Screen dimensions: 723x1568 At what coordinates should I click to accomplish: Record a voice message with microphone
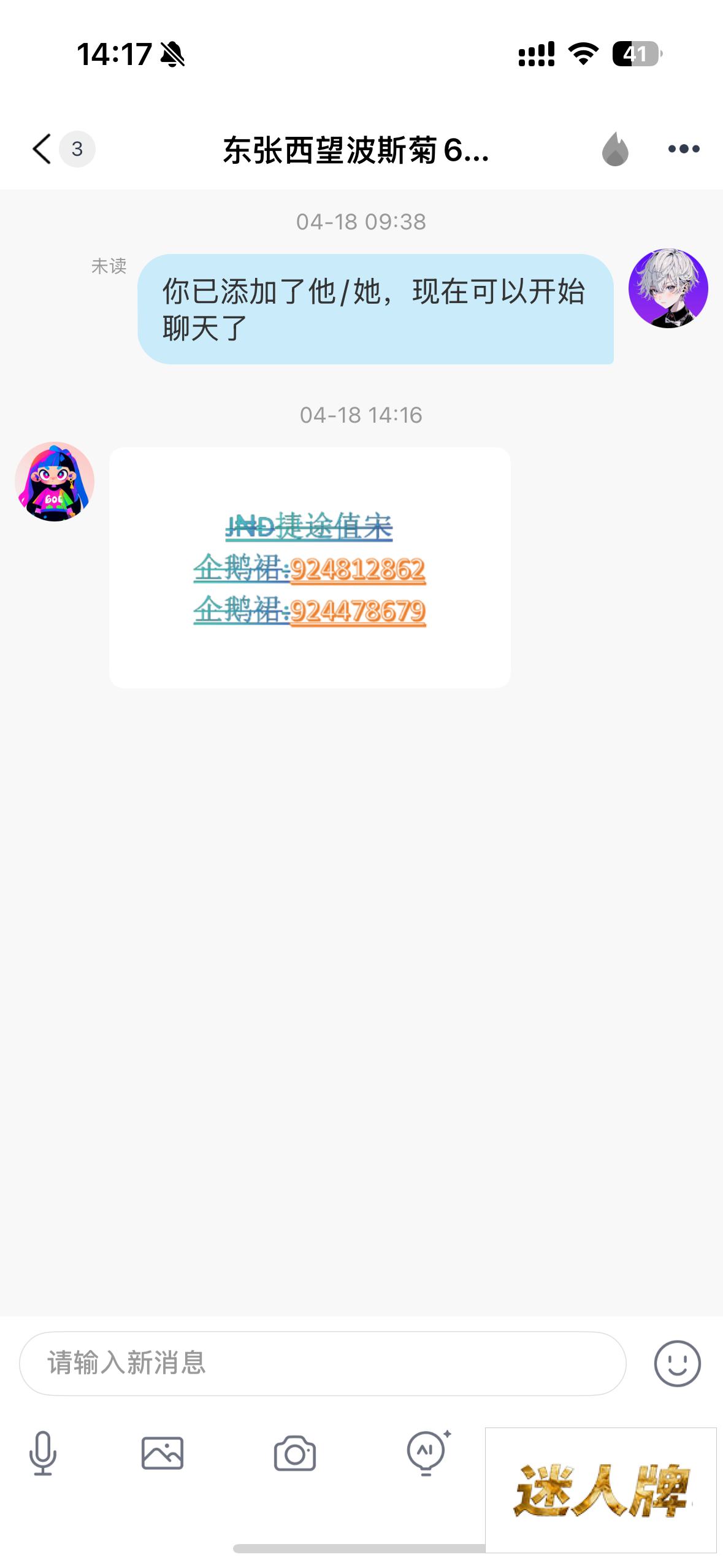tap(43, 1453)
